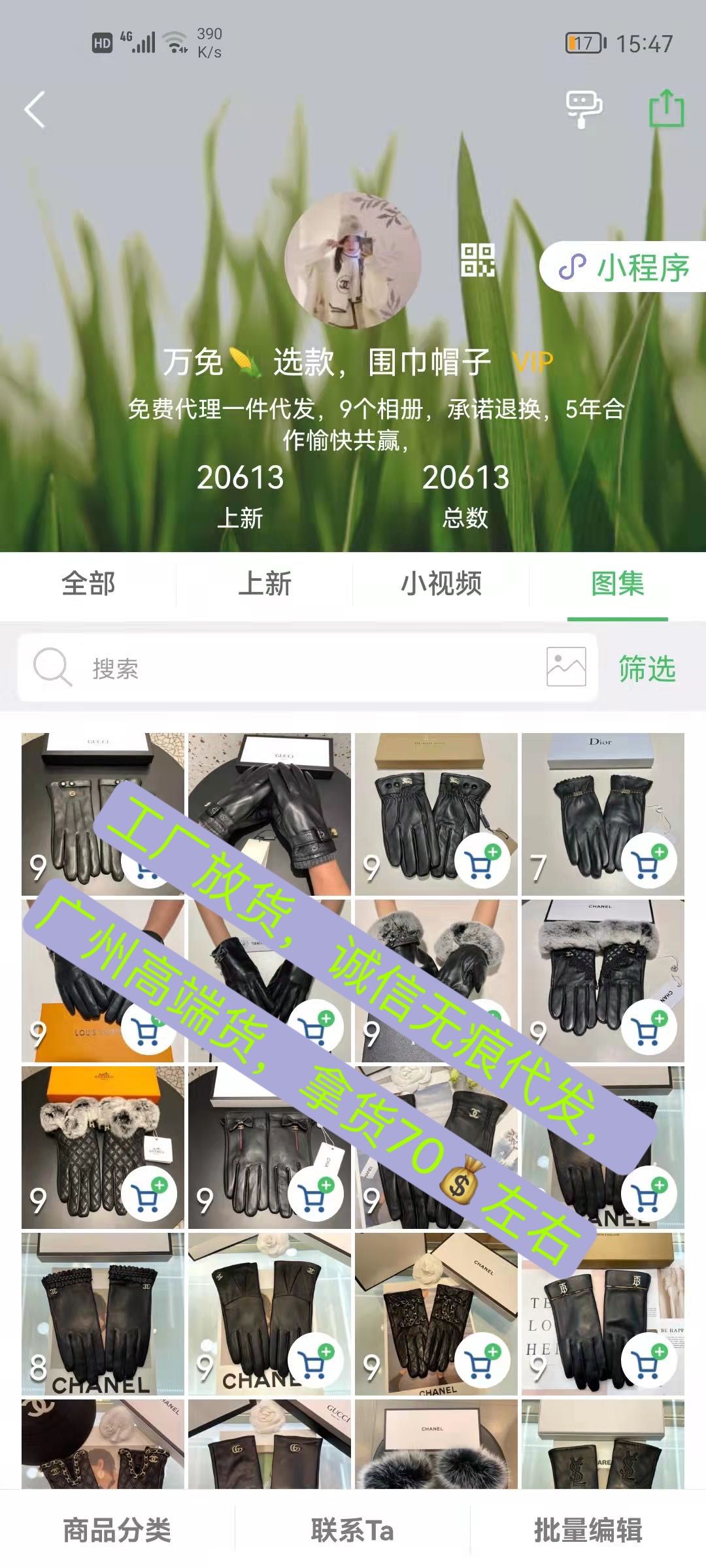Search by image using the picture icon

(565, 667)
